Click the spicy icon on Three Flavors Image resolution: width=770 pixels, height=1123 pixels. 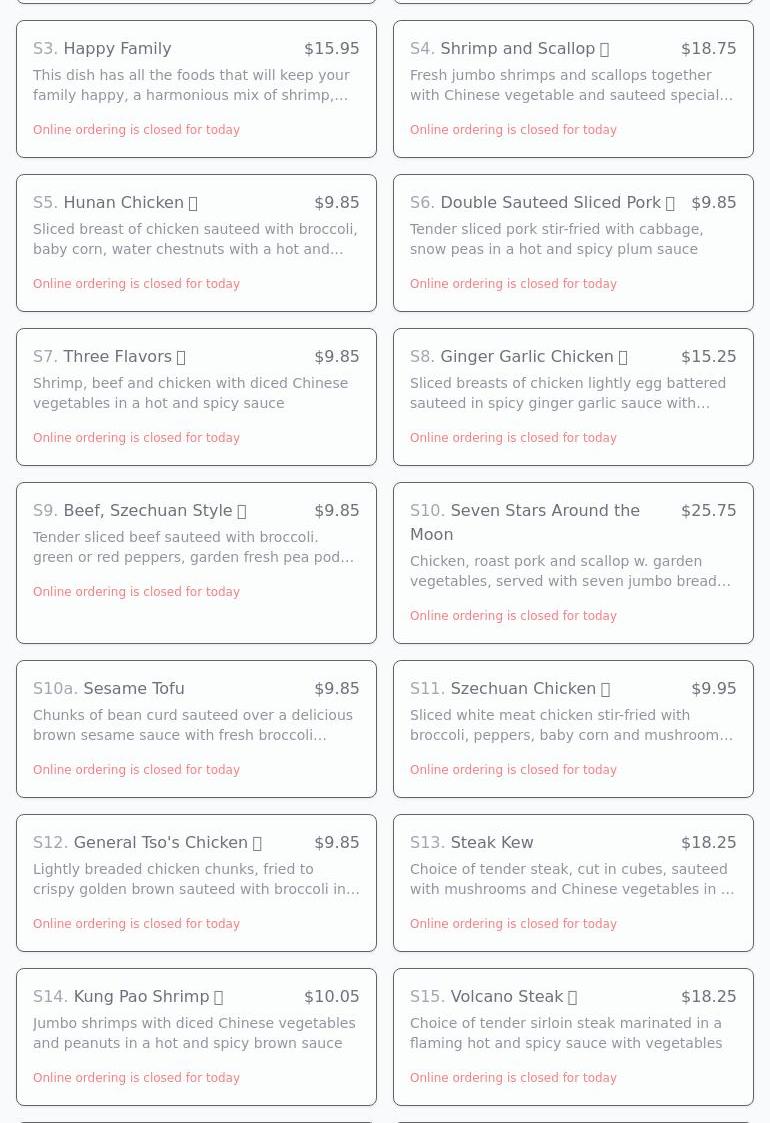pyautogui.click(x=180, y=356)
